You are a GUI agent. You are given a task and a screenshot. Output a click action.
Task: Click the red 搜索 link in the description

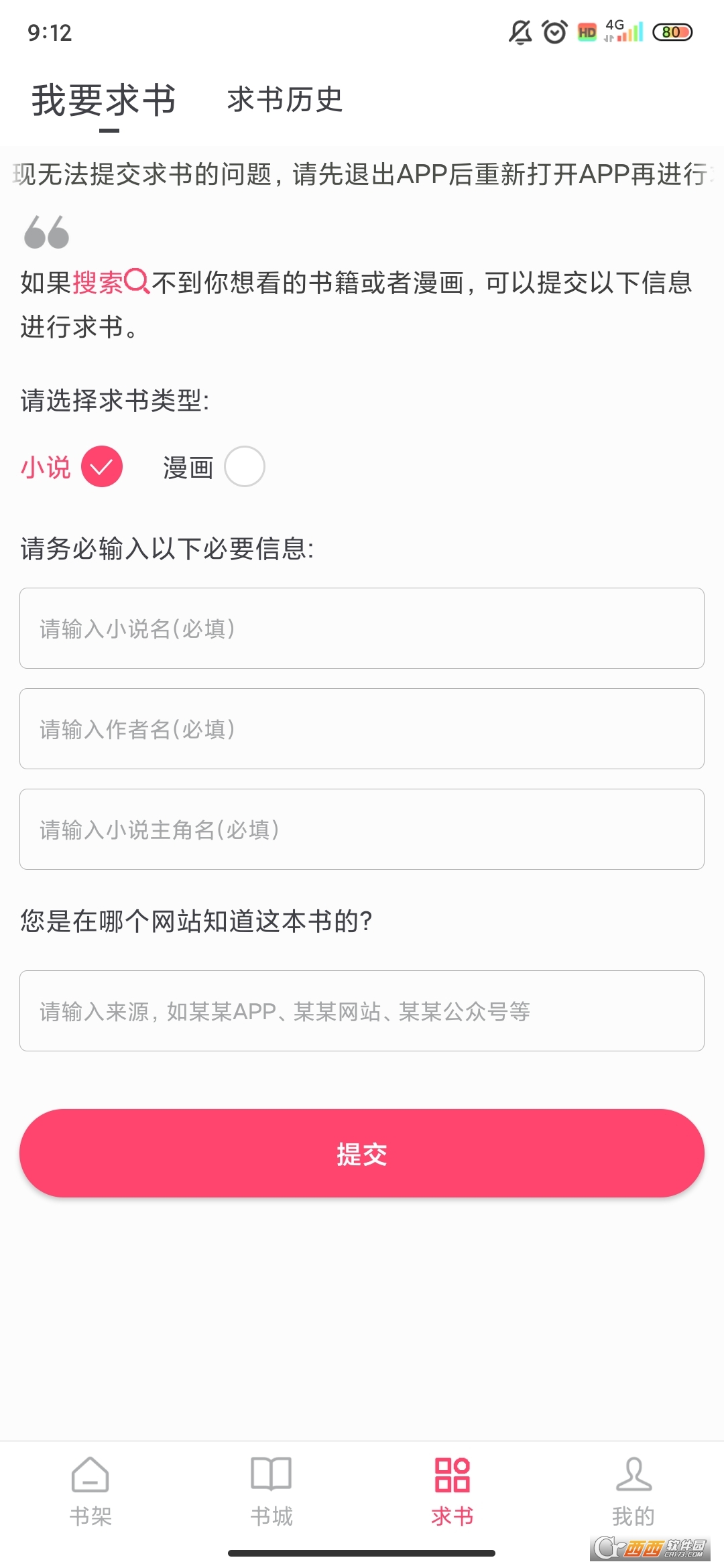tap(97, 282)
